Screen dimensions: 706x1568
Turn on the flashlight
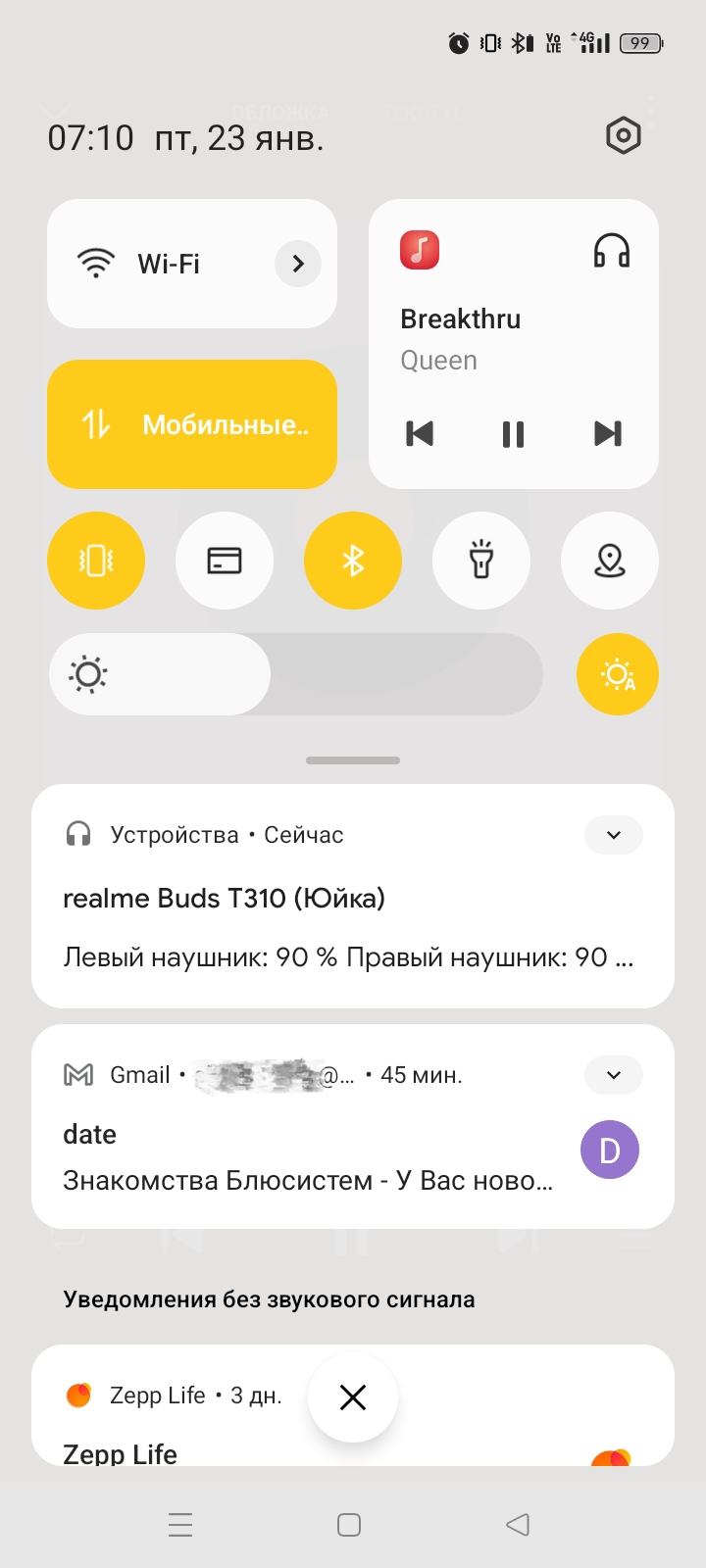[481, 561]
